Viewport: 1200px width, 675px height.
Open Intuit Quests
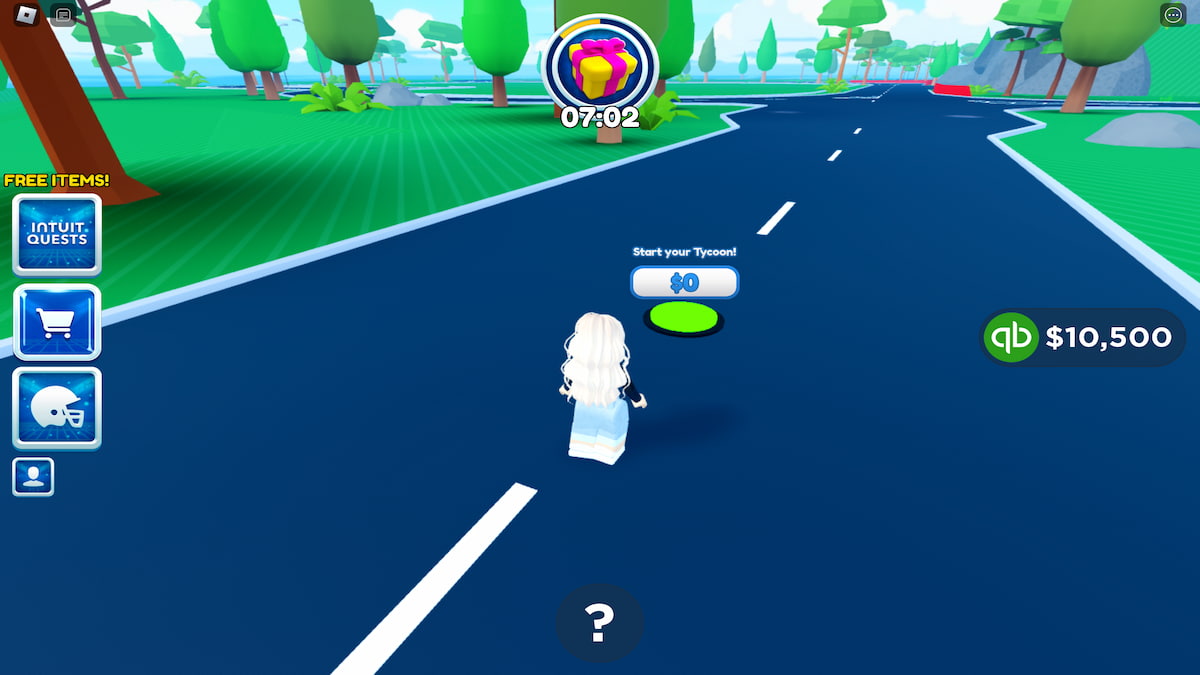(x=57, y=235)
